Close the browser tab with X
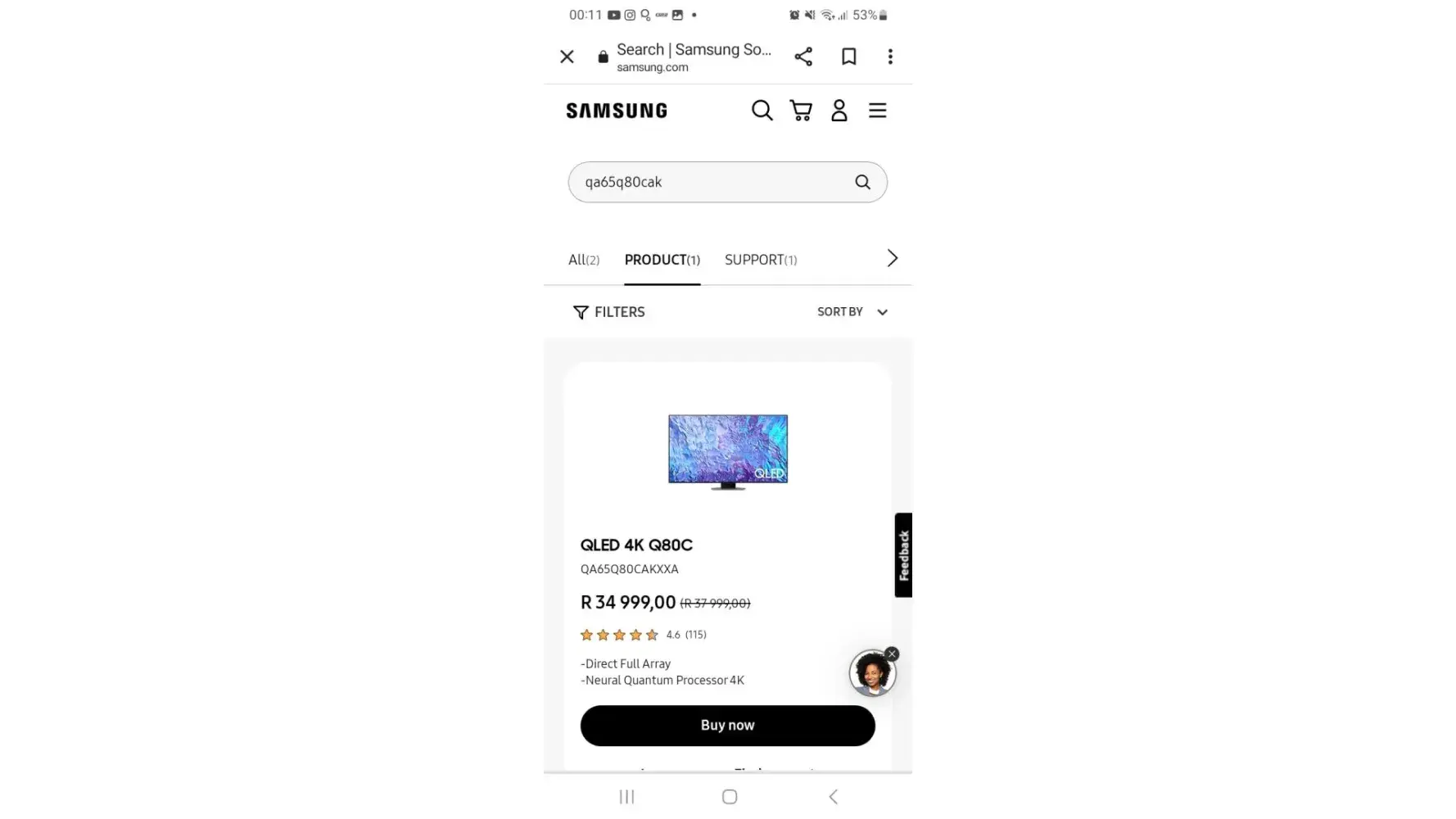The height and width of the screenshot is (819, 1456). [567, 57]
